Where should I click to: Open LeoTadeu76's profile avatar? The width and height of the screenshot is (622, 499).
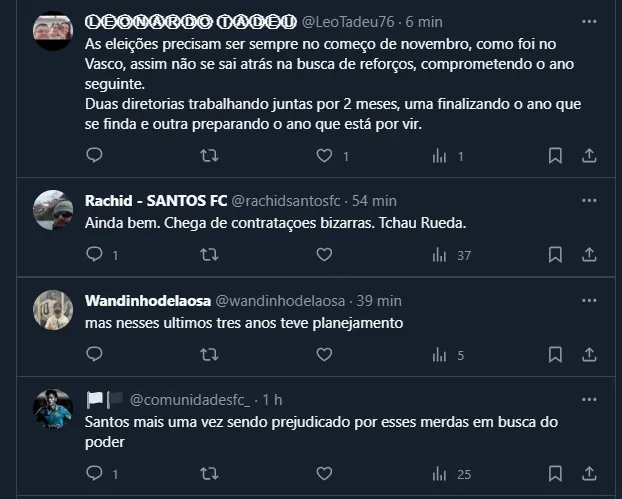click(53, 32)
